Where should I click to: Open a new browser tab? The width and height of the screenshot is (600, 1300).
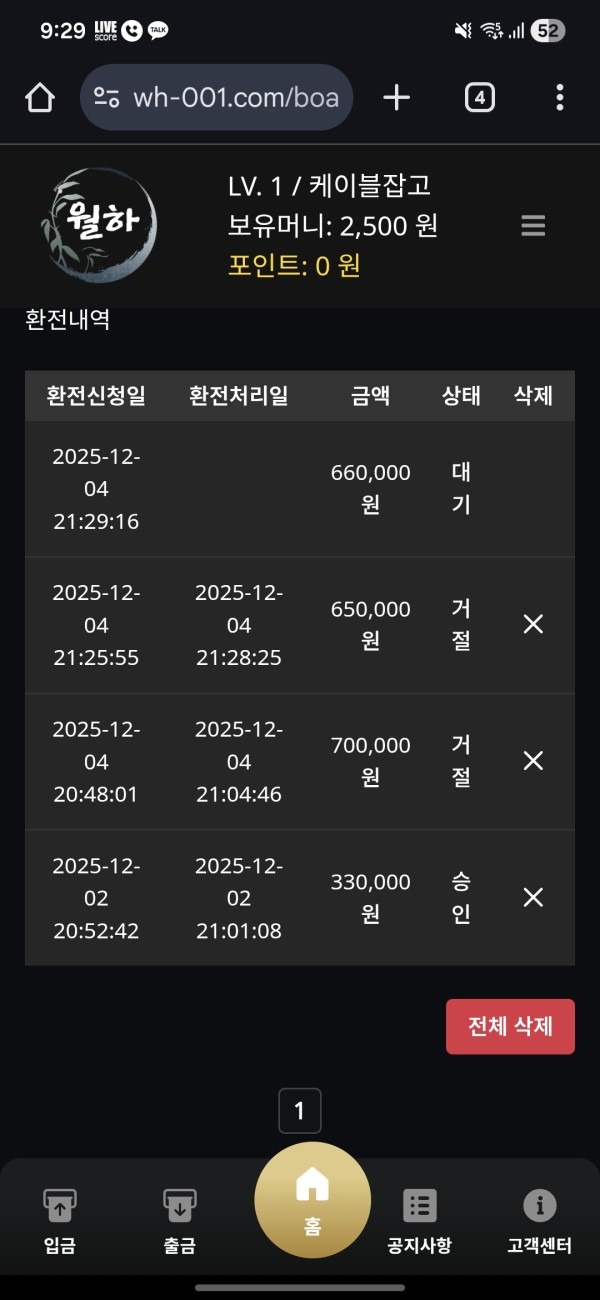[397, 98]
